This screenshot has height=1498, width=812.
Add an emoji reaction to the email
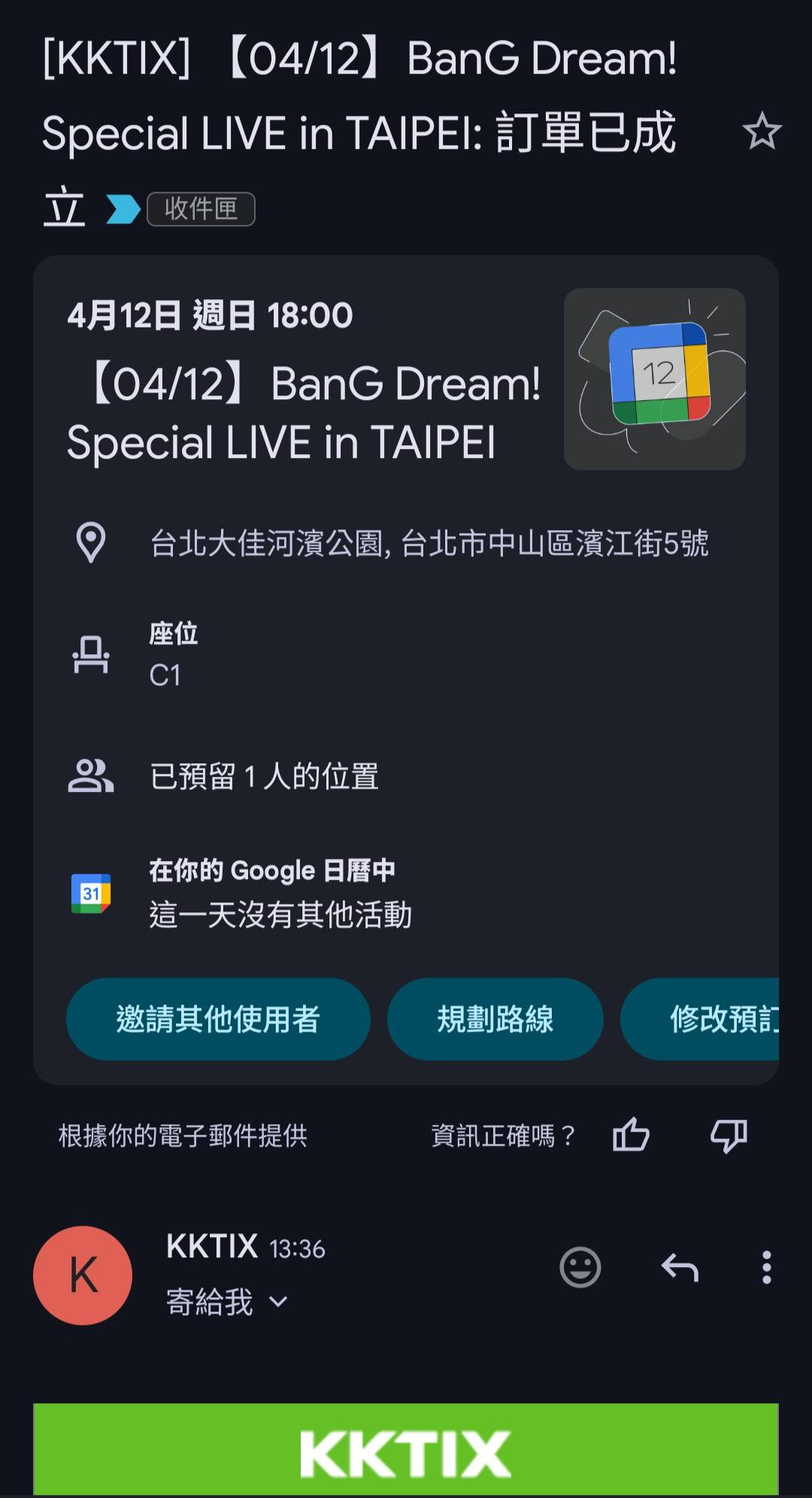579,1267
